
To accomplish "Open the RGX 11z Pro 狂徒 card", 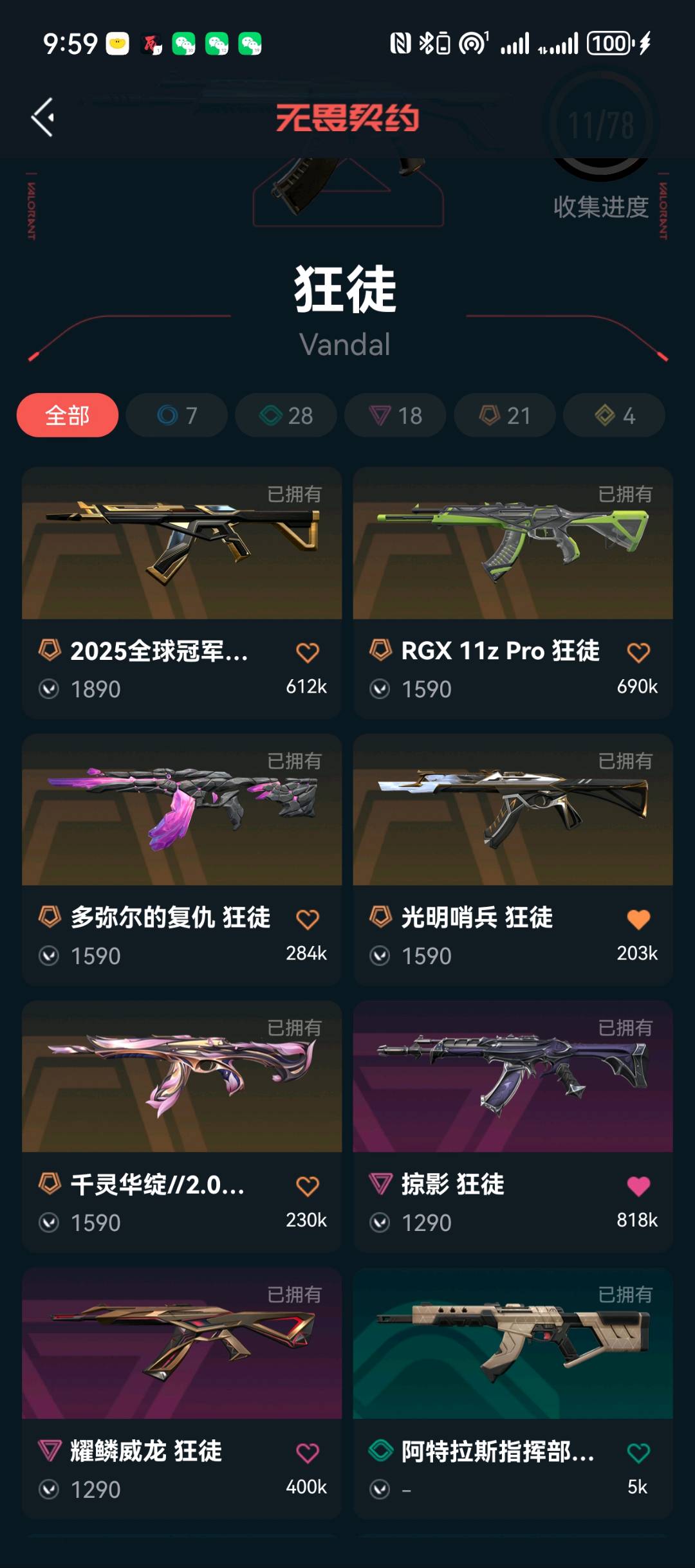I will (x=513, y=592).
